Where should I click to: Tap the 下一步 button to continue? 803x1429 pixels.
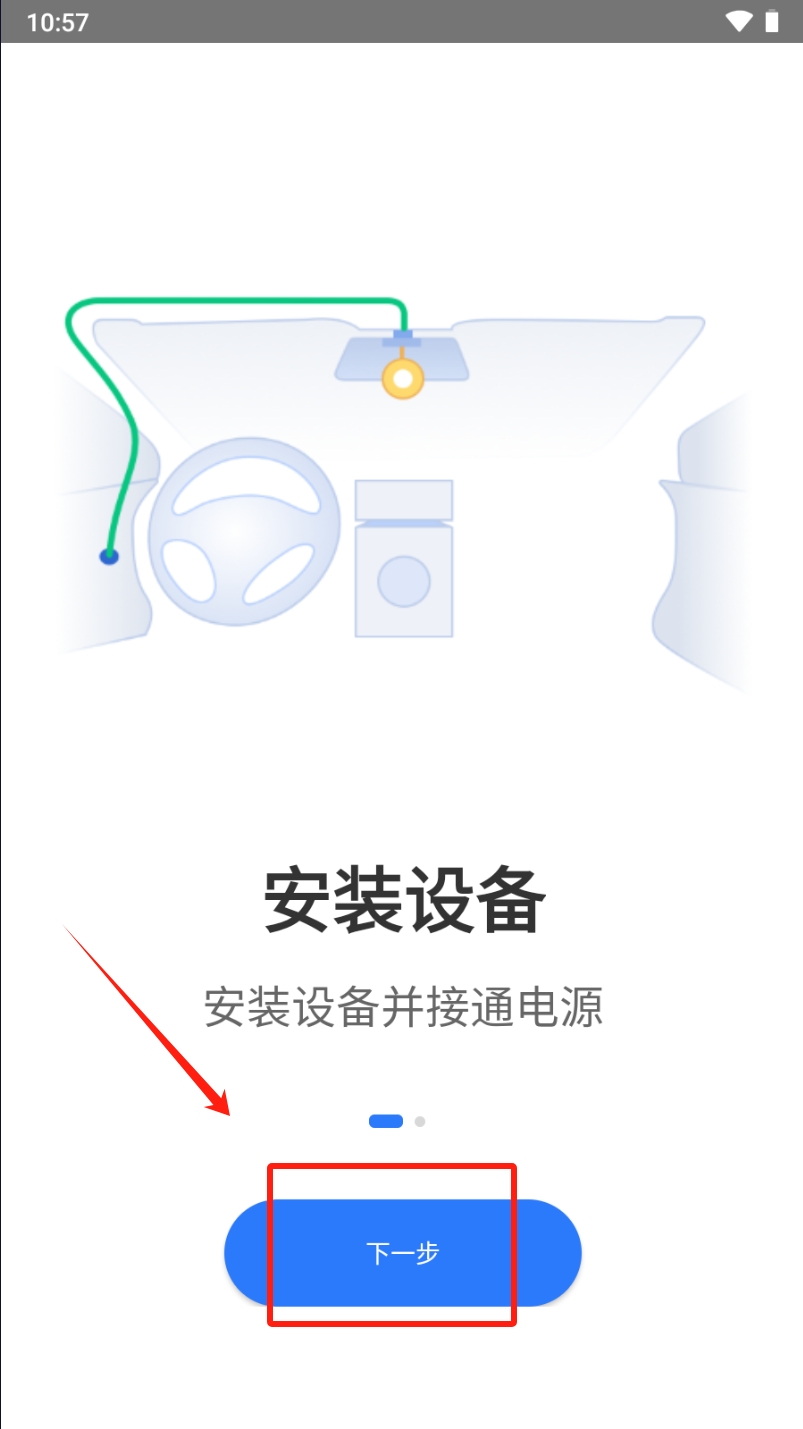[x=402, y=1252]
